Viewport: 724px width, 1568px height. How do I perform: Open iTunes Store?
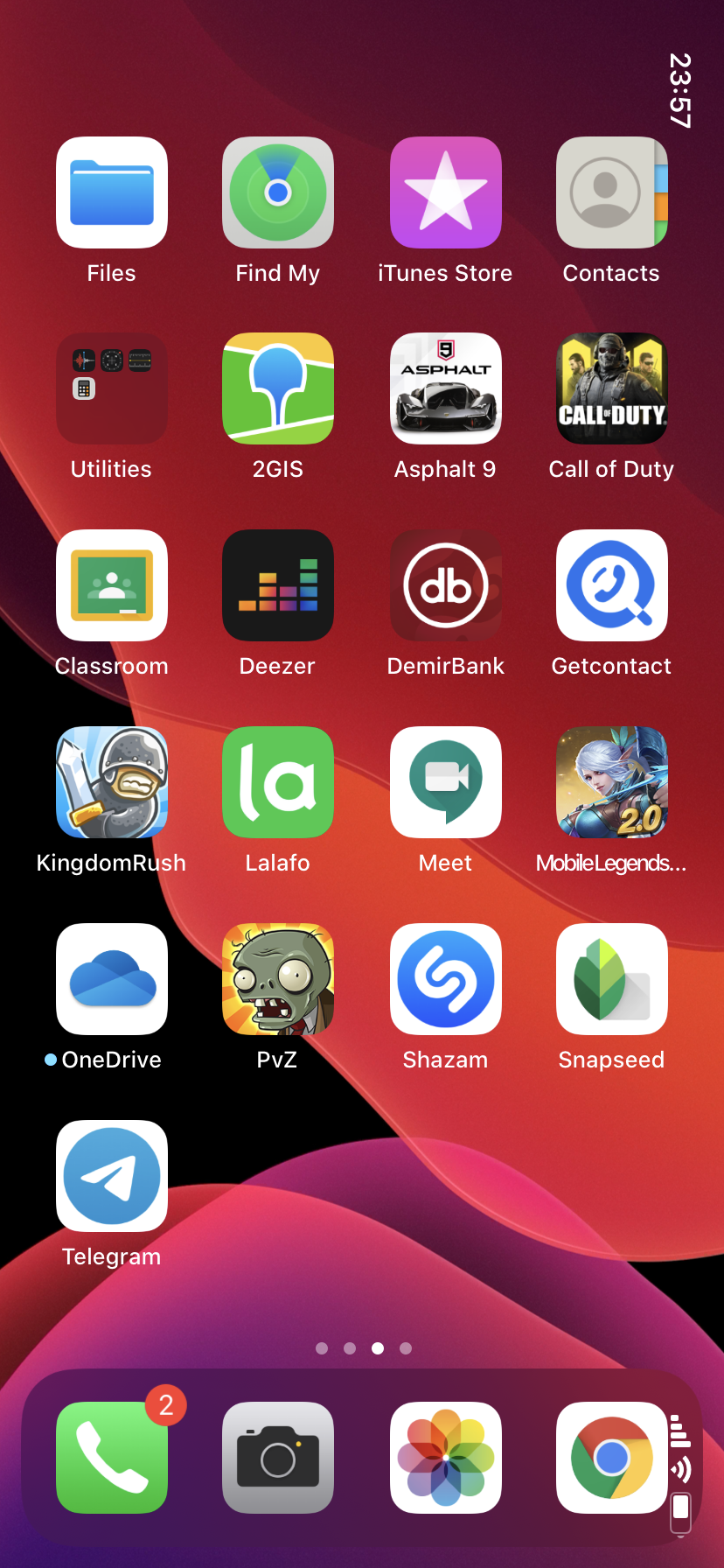click(x=446, y=192)
